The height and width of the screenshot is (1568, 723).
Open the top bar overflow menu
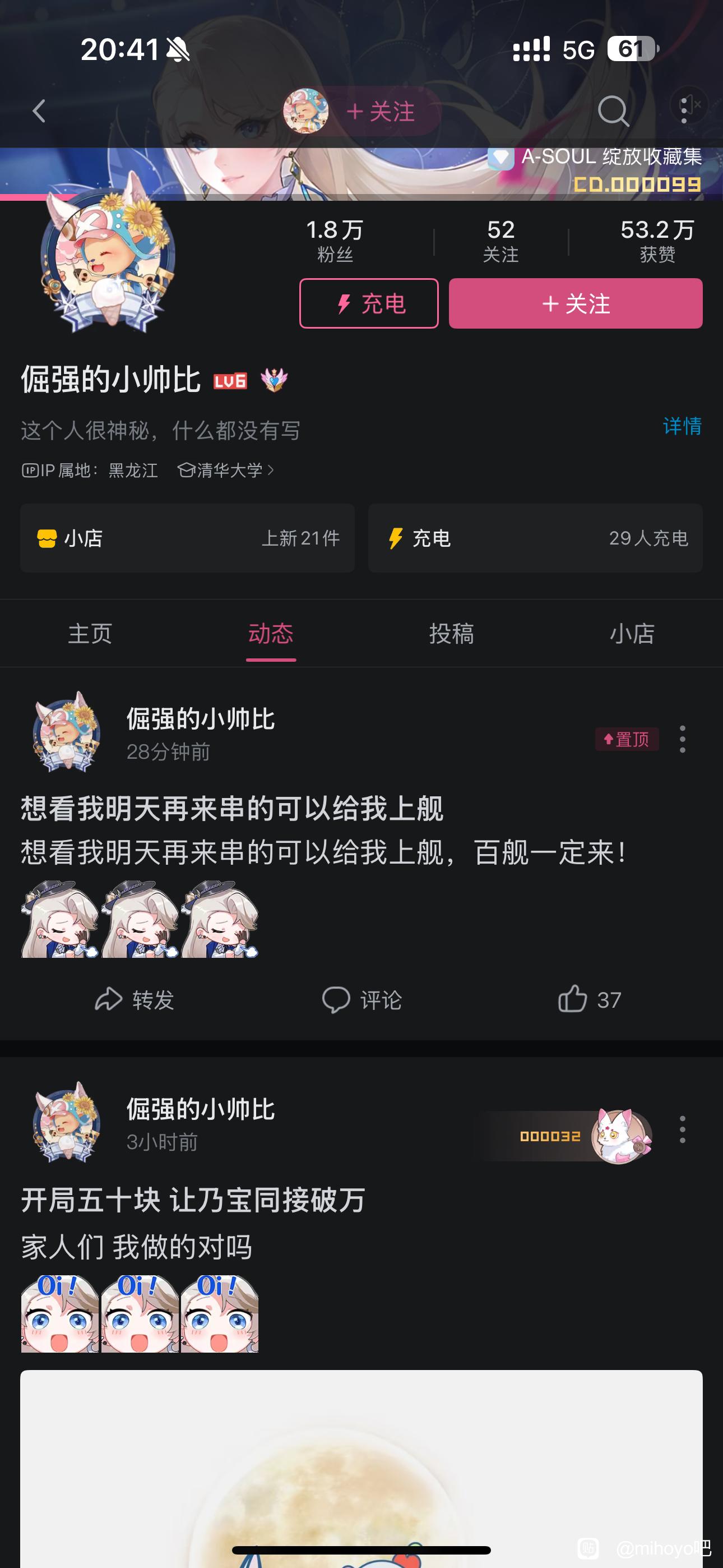(685, 111)
